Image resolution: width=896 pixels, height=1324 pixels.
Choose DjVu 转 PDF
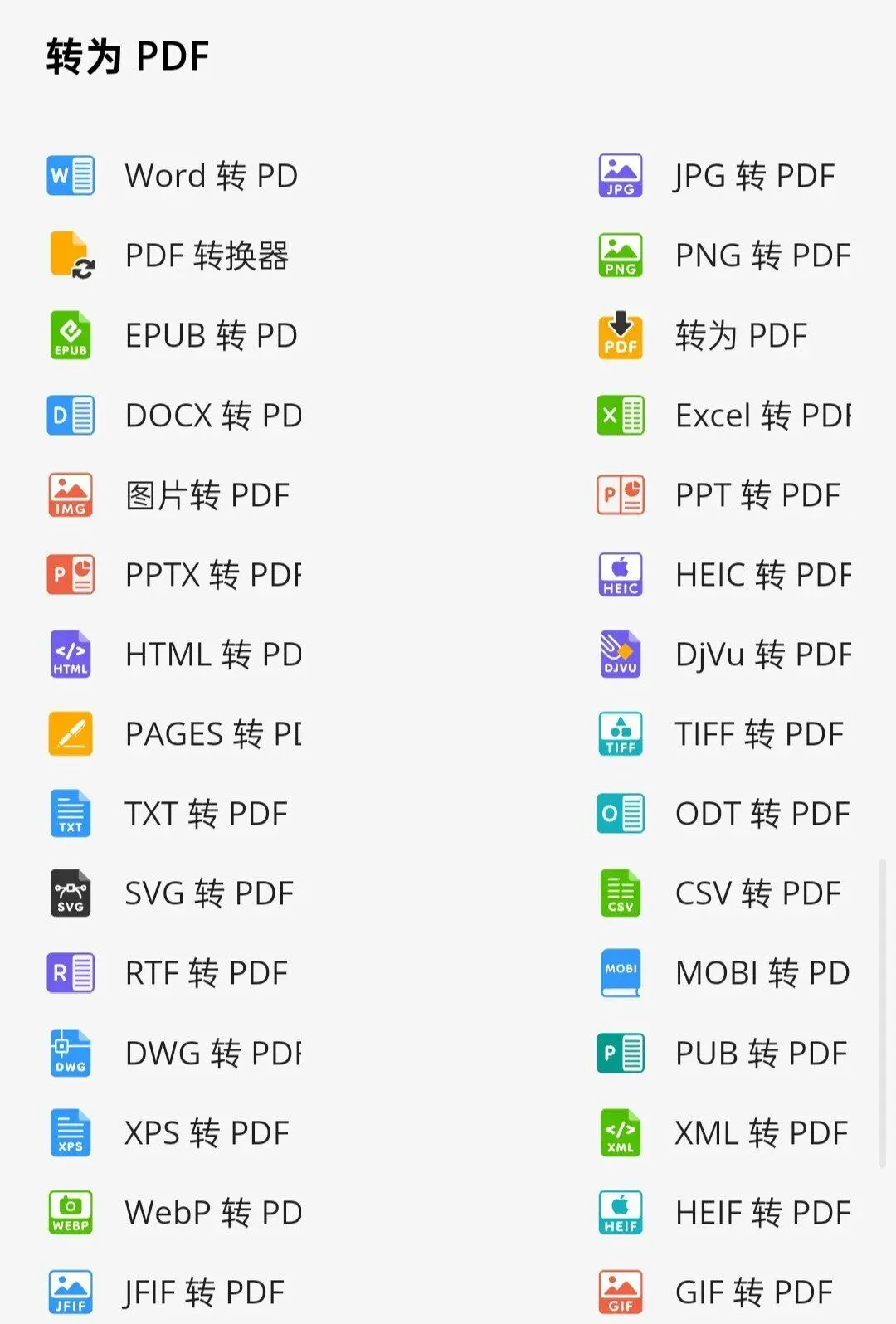724,654
